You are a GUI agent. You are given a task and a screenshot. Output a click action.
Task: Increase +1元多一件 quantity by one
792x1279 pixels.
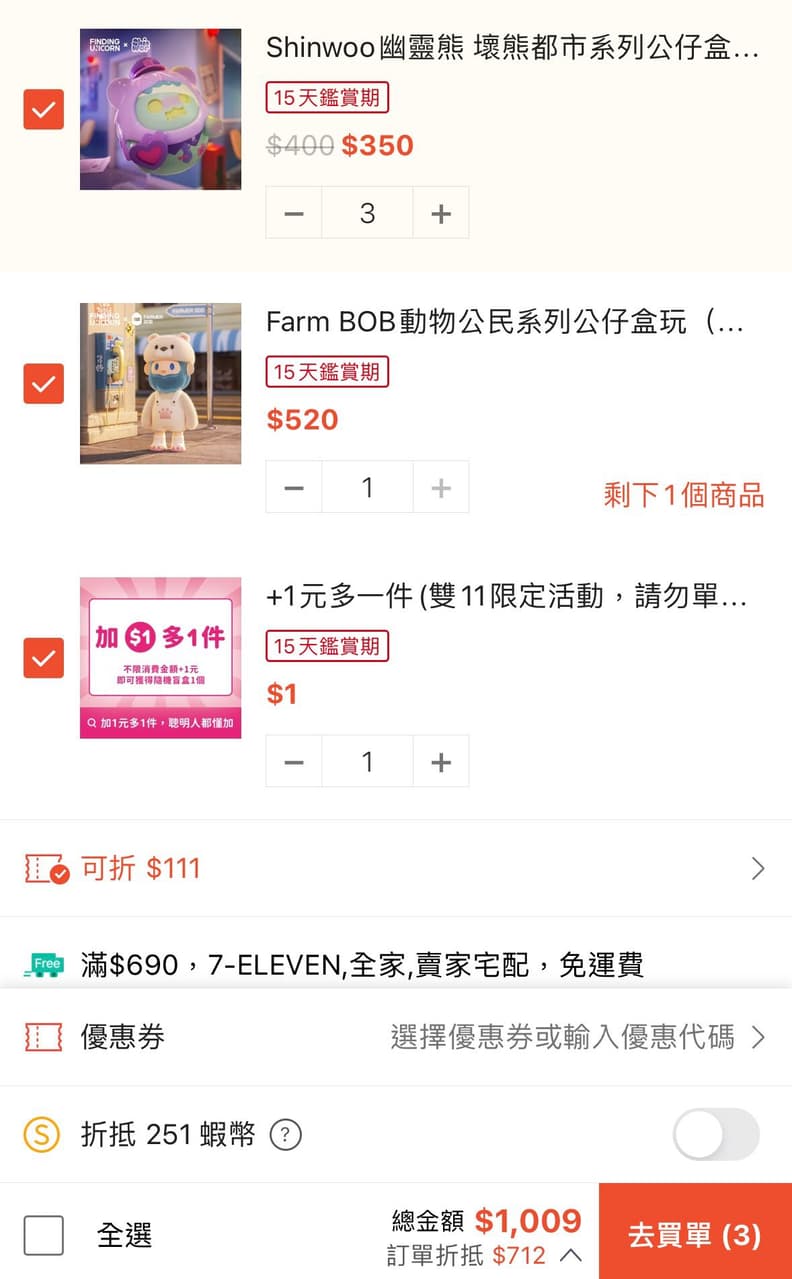click(441, 762)
